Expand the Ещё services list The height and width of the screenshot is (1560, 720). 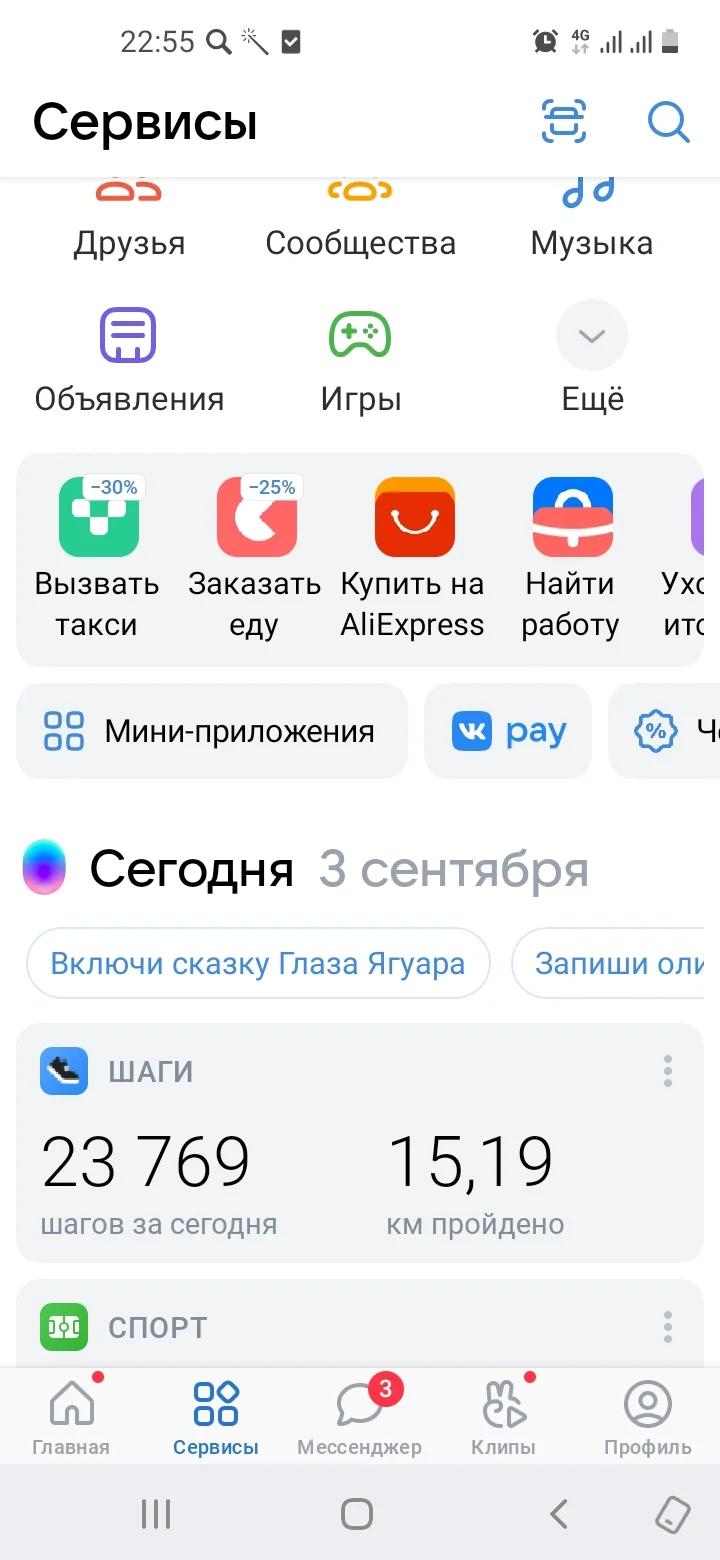(x=591, y=335)
